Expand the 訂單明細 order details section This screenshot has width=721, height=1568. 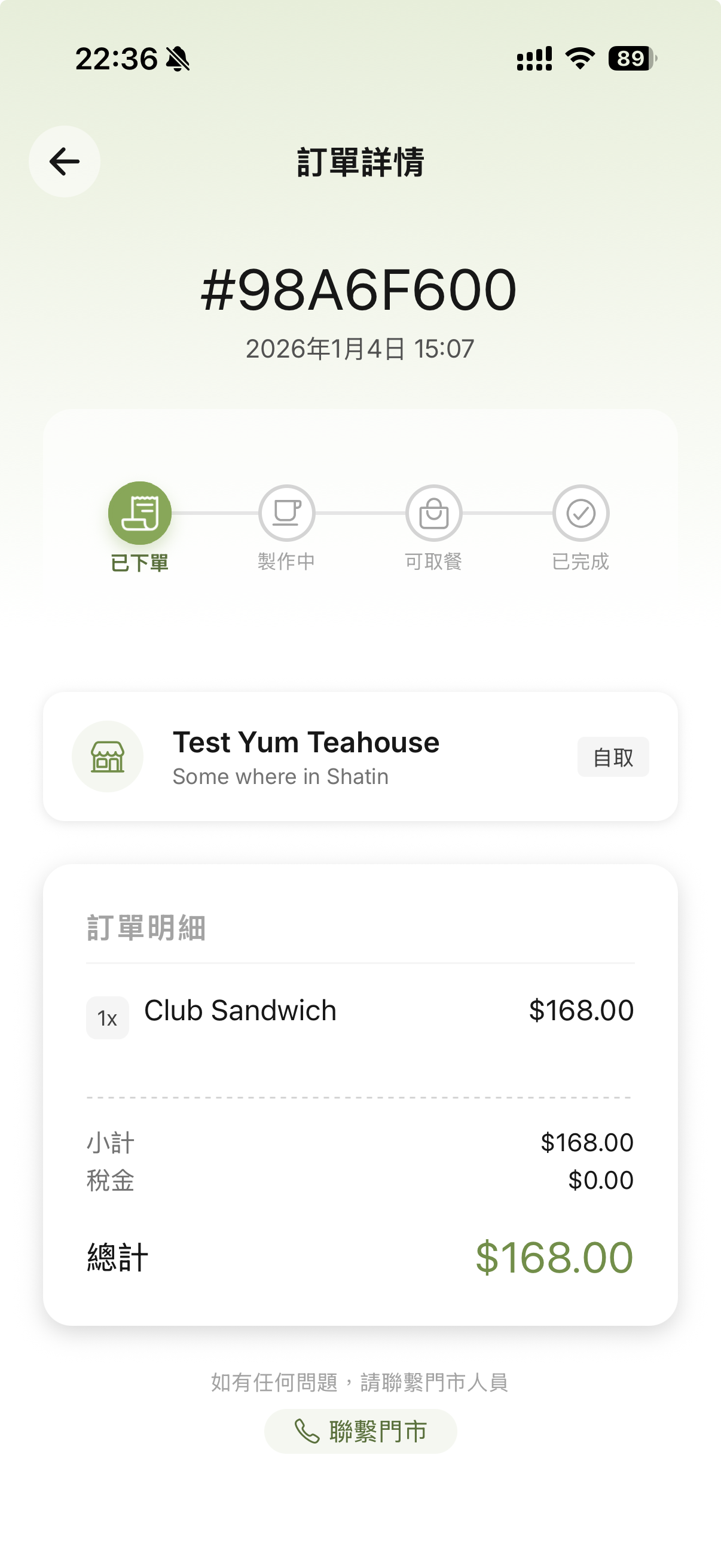(x=145, y=928)
